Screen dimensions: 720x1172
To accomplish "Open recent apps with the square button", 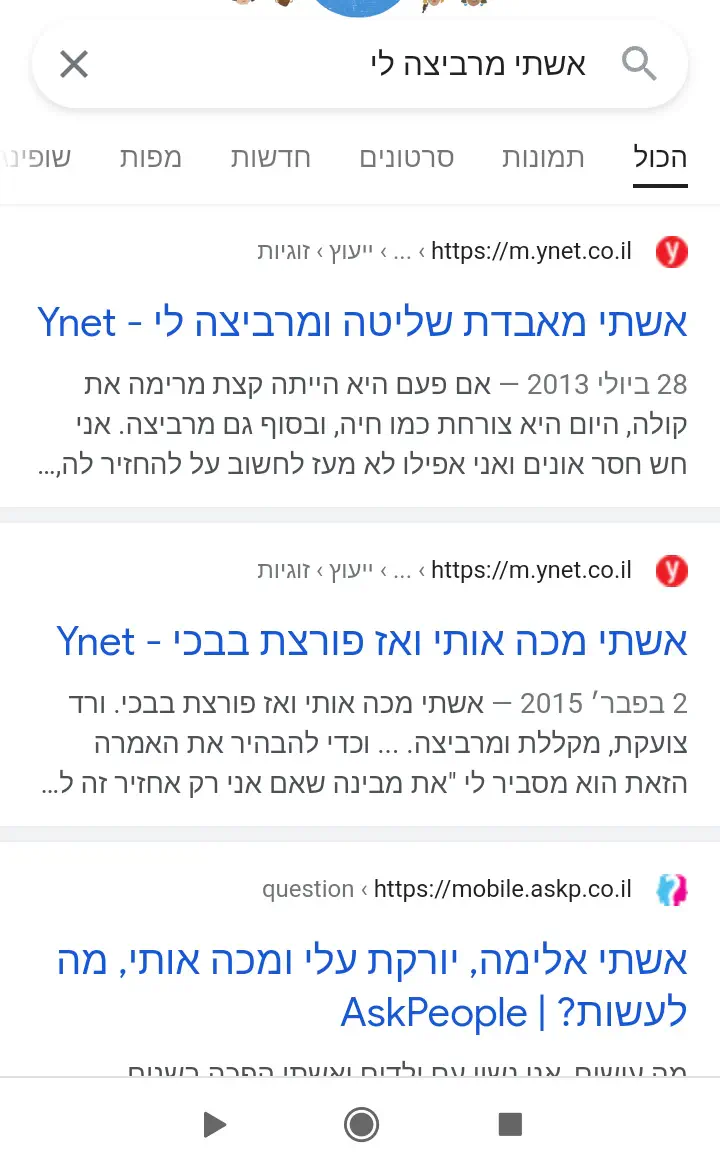I will [x=510, y=1125].
